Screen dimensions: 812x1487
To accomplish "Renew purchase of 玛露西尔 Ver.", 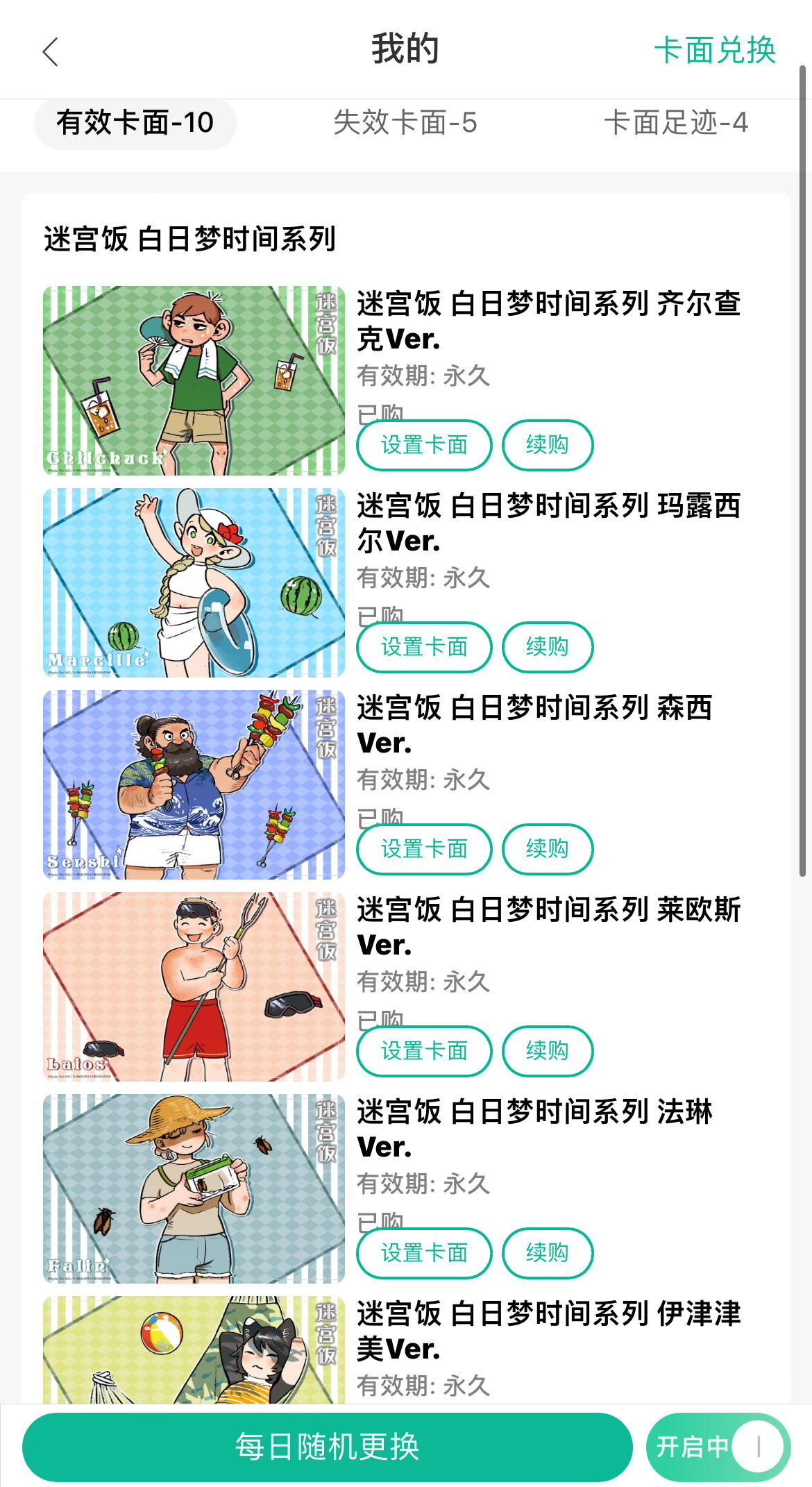I will 548,646.
